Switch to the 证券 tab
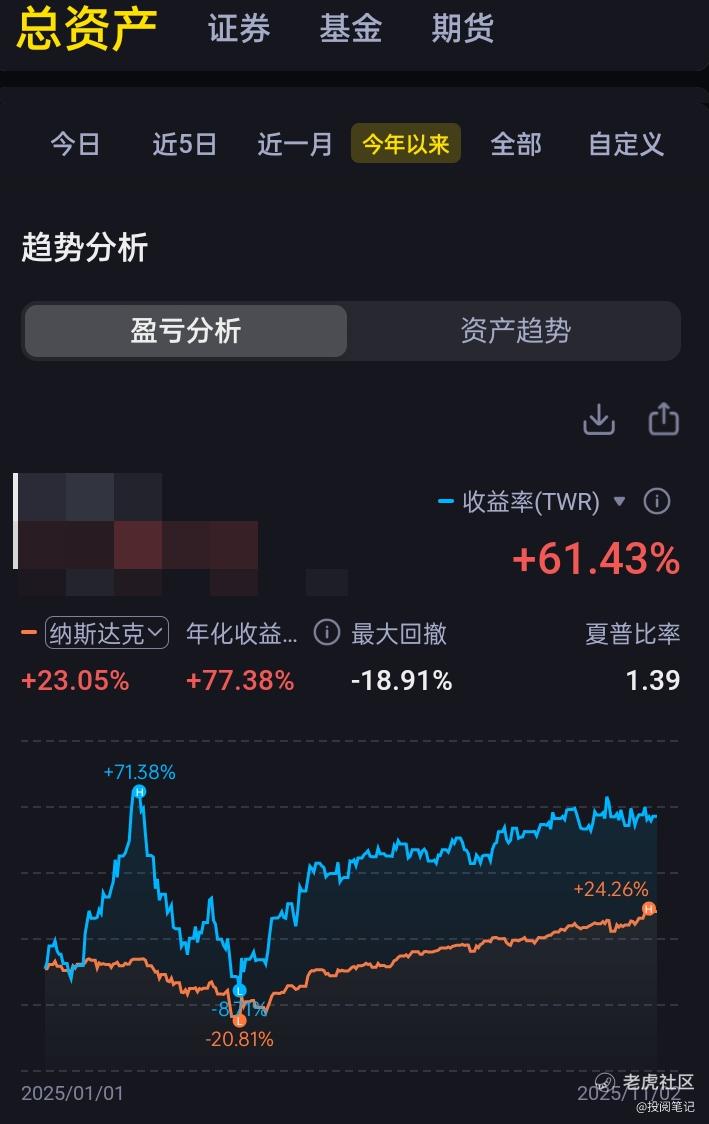 click(239, 28)
